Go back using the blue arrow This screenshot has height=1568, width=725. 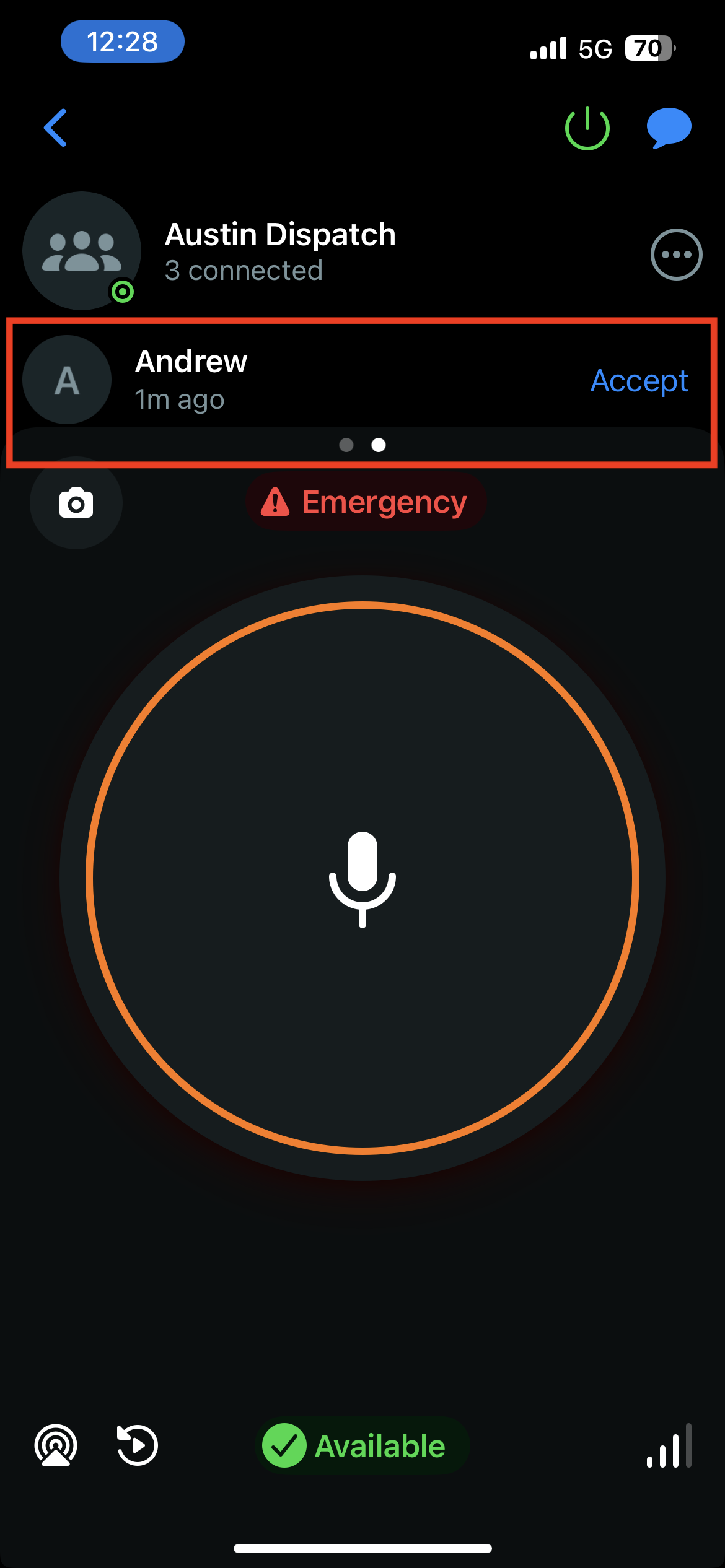tap(56, 128)
